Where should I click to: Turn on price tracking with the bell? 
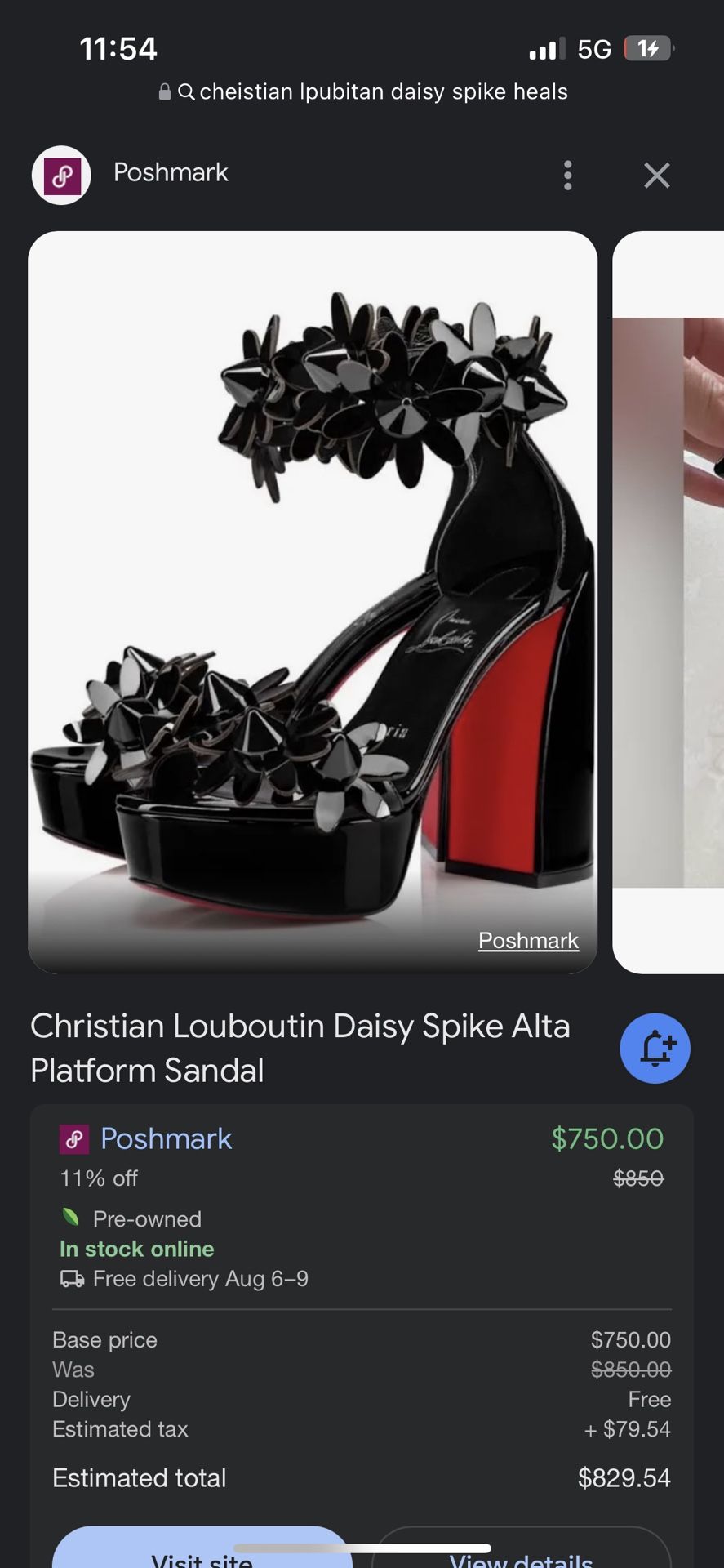coord(655,1049)
